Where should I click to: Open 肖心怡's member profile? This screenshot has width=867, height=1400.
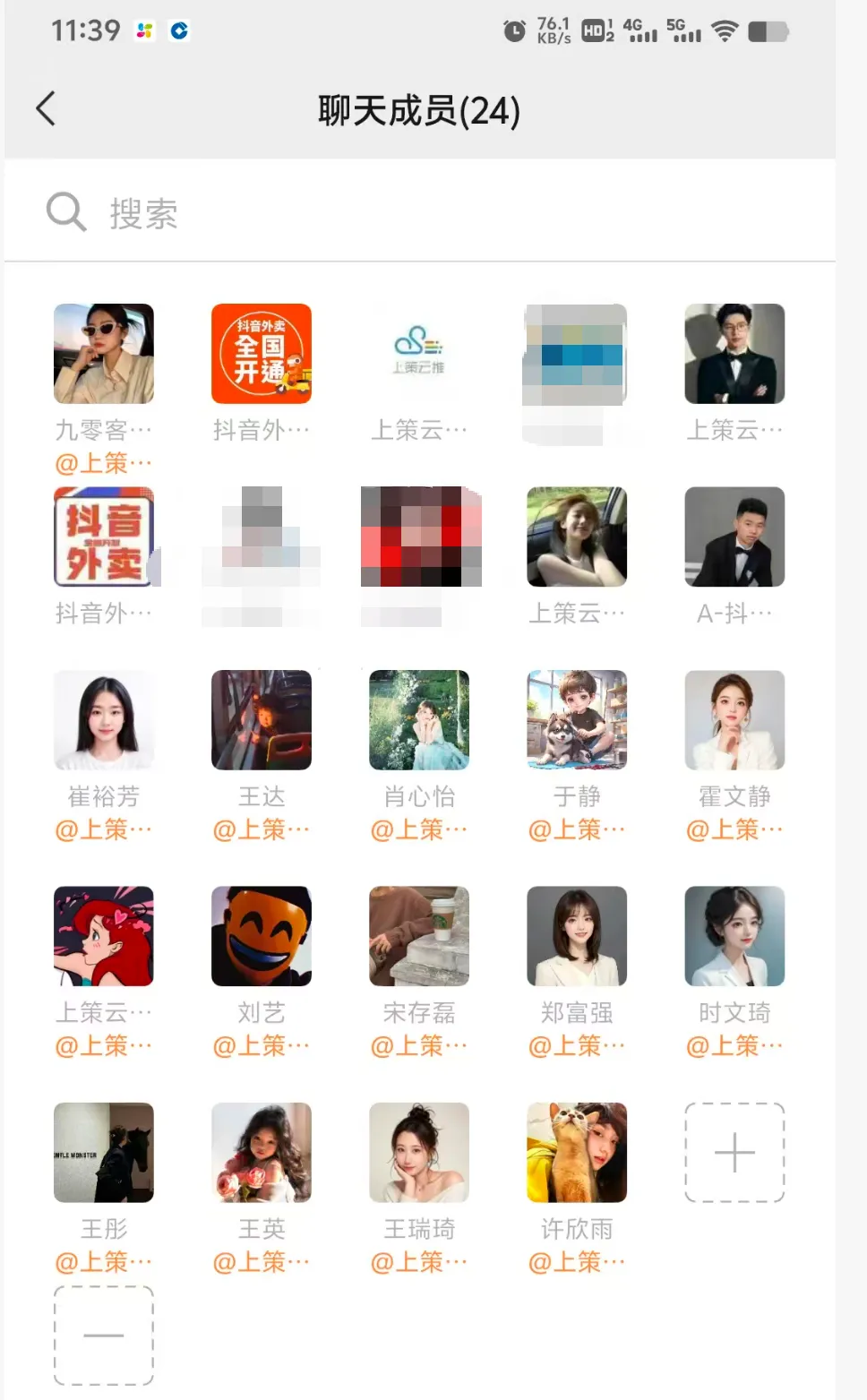pos(418,720)
